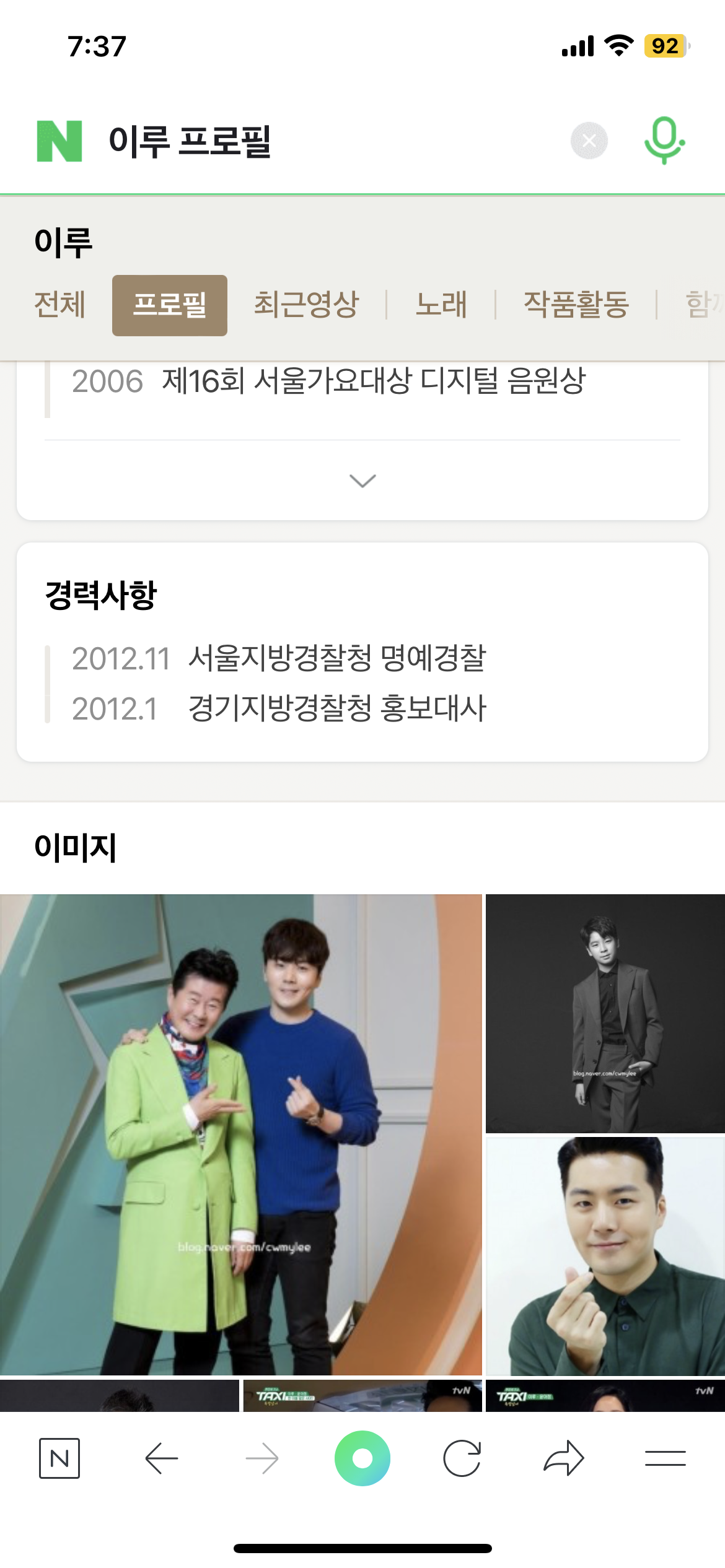Tap the green circle button in the toolbar
Viewport: 725px width, 1568px height.
coord(362,1458)
